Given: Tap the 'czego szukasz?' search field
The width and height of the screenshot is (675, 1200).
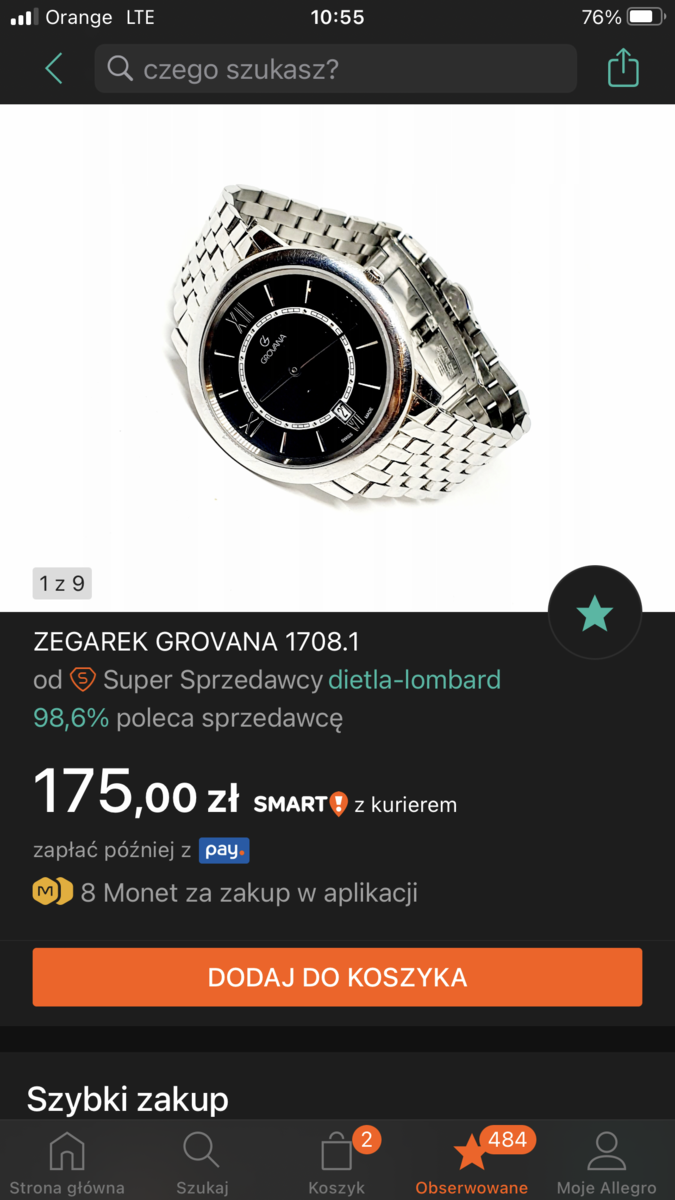Looking at the screenshot, I should point(335,69).
